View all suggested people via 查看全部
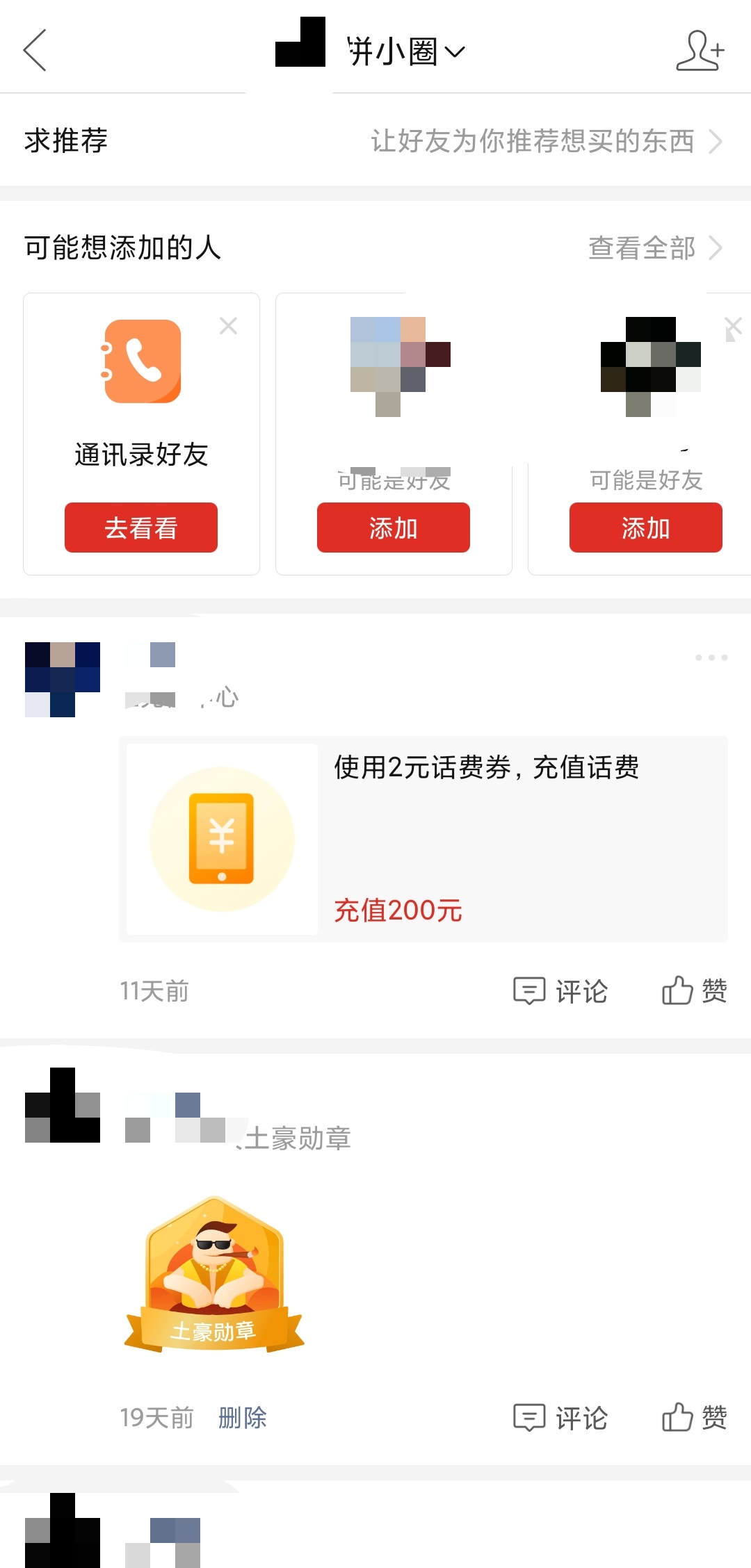 pos(655,247)
